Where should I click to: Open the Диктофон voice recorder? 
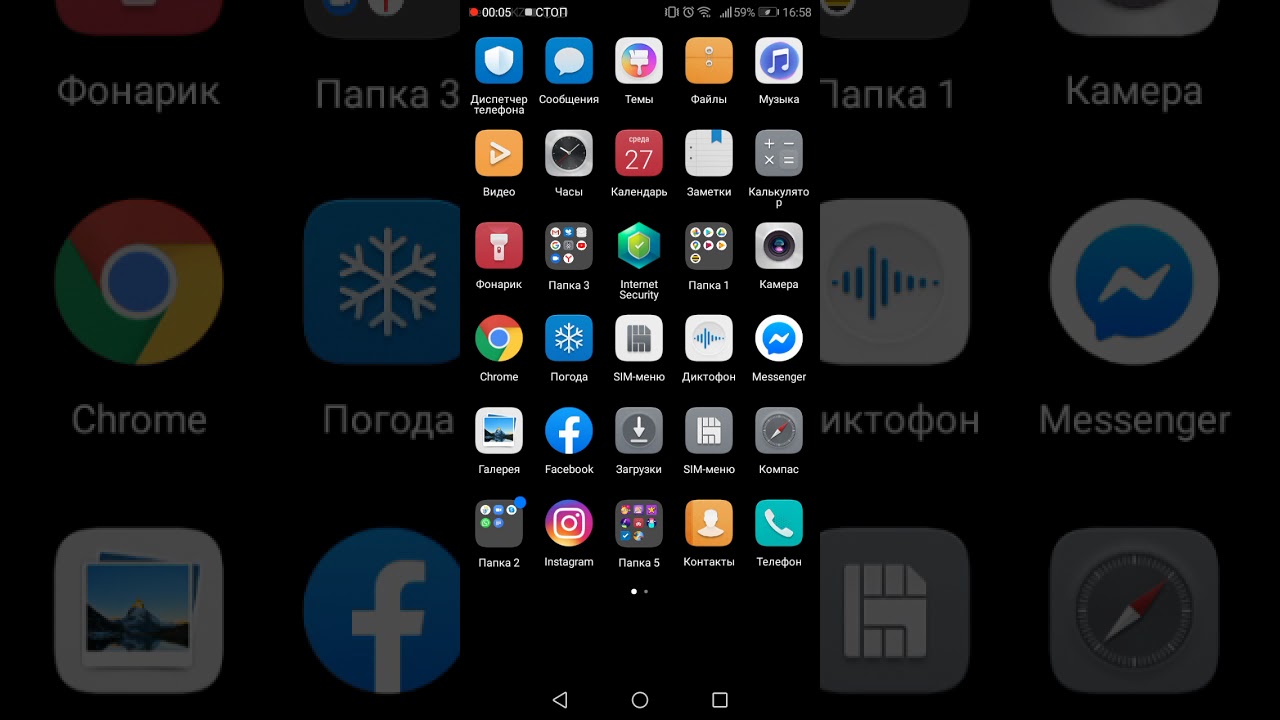tap(709, 339)
